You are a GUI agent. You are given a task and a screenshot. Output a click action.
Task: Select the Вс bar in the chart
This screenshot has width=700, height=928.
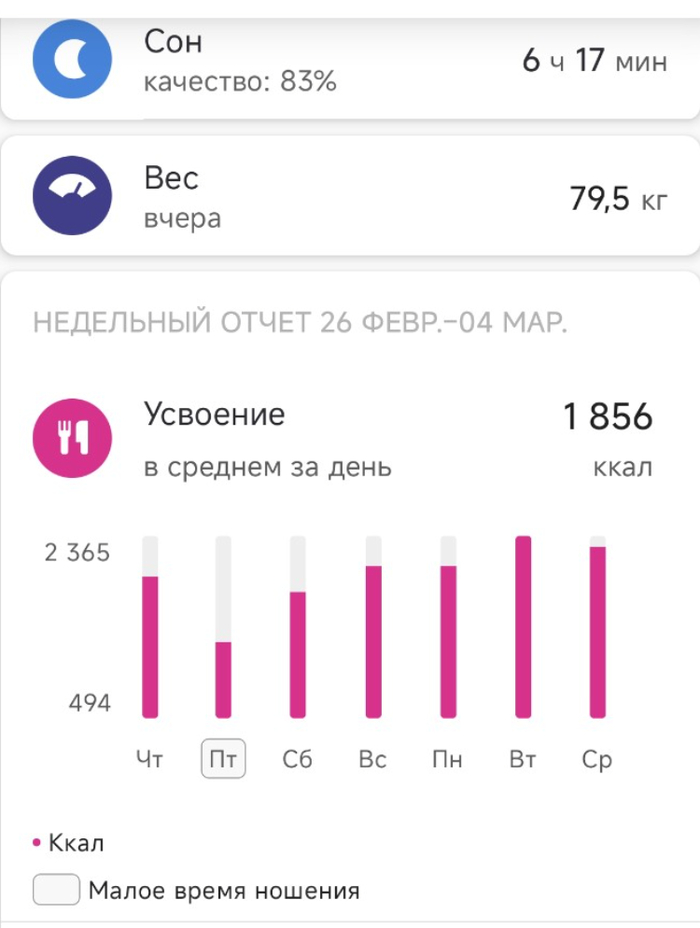(x=373, y=640)
